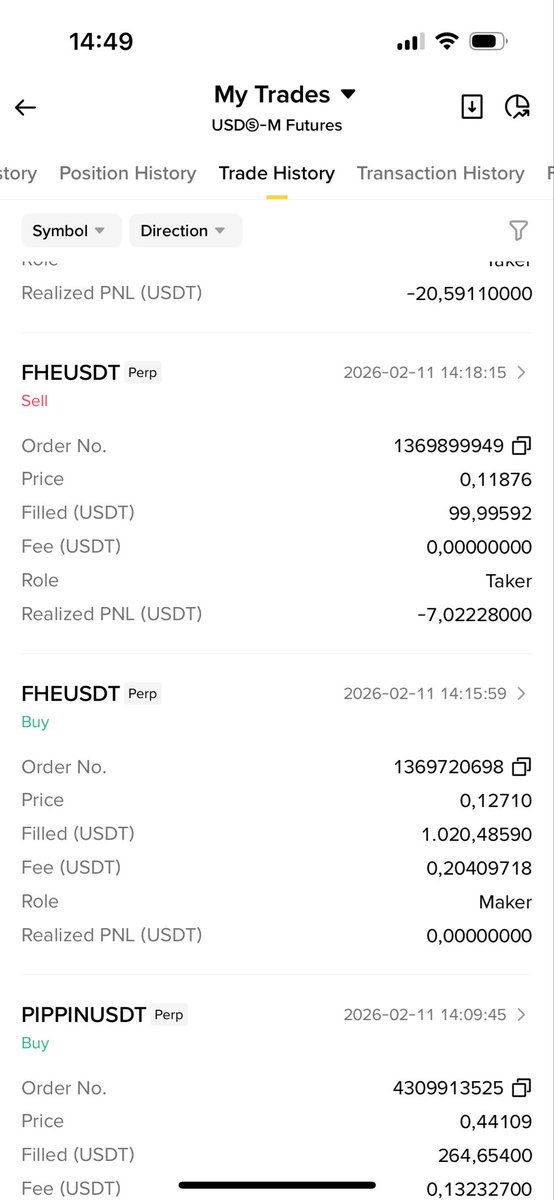Switch to Transaction History tab
The image size is (554, 1200).
(440, 173)
